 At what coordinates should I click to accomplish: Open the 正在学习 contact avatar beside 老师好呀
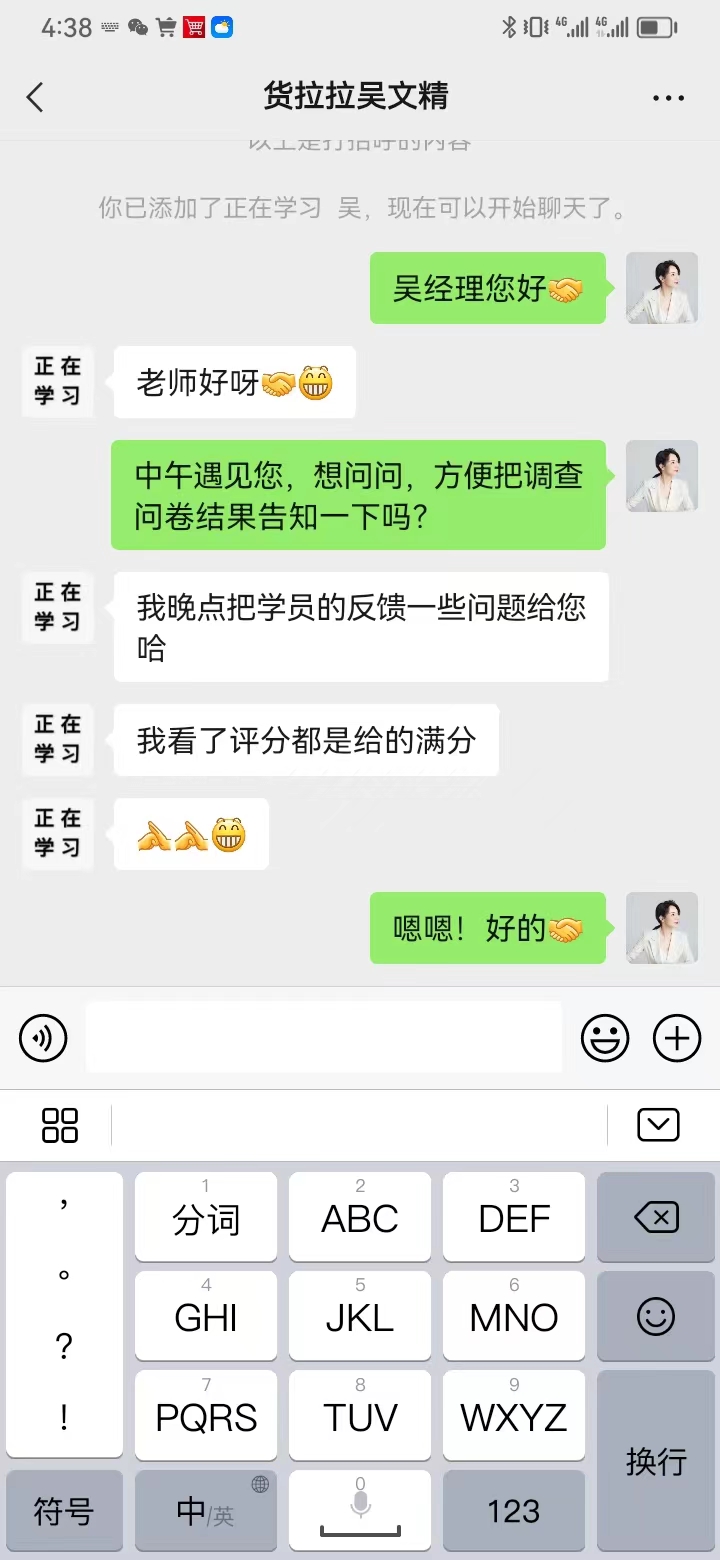click(58, 382)
